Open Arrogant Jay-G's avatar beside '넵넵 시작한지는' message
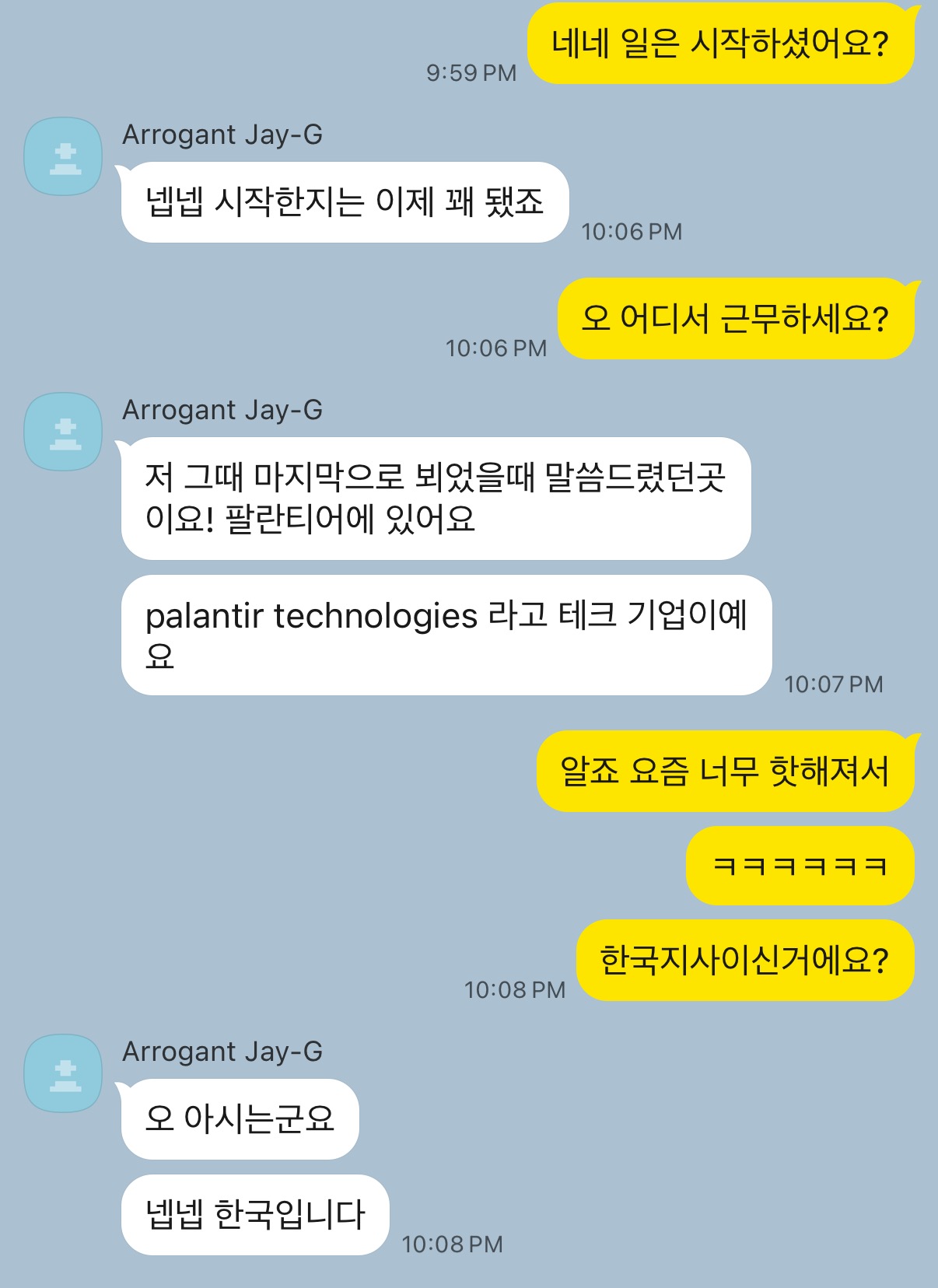Screen dimensions: 938x1288 63,157
